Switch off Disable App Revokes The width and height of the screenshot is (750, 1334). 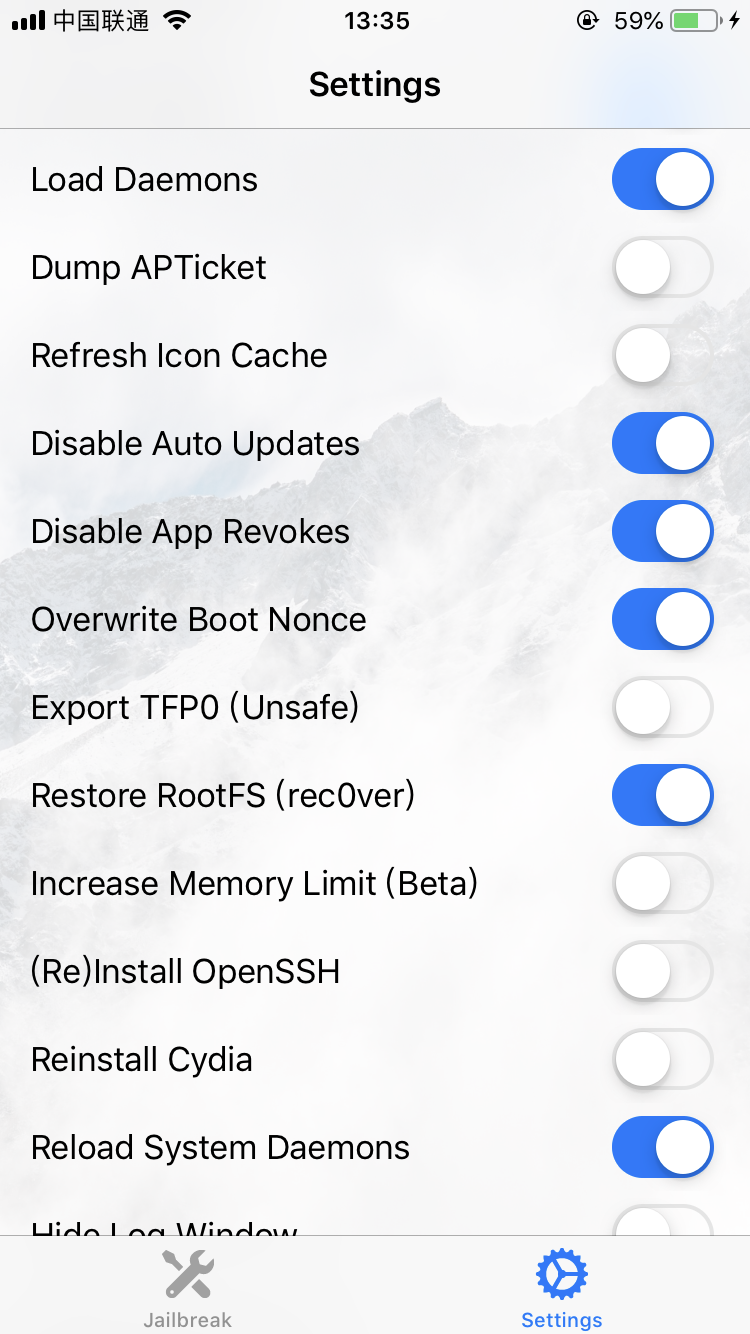click(663, 531)
